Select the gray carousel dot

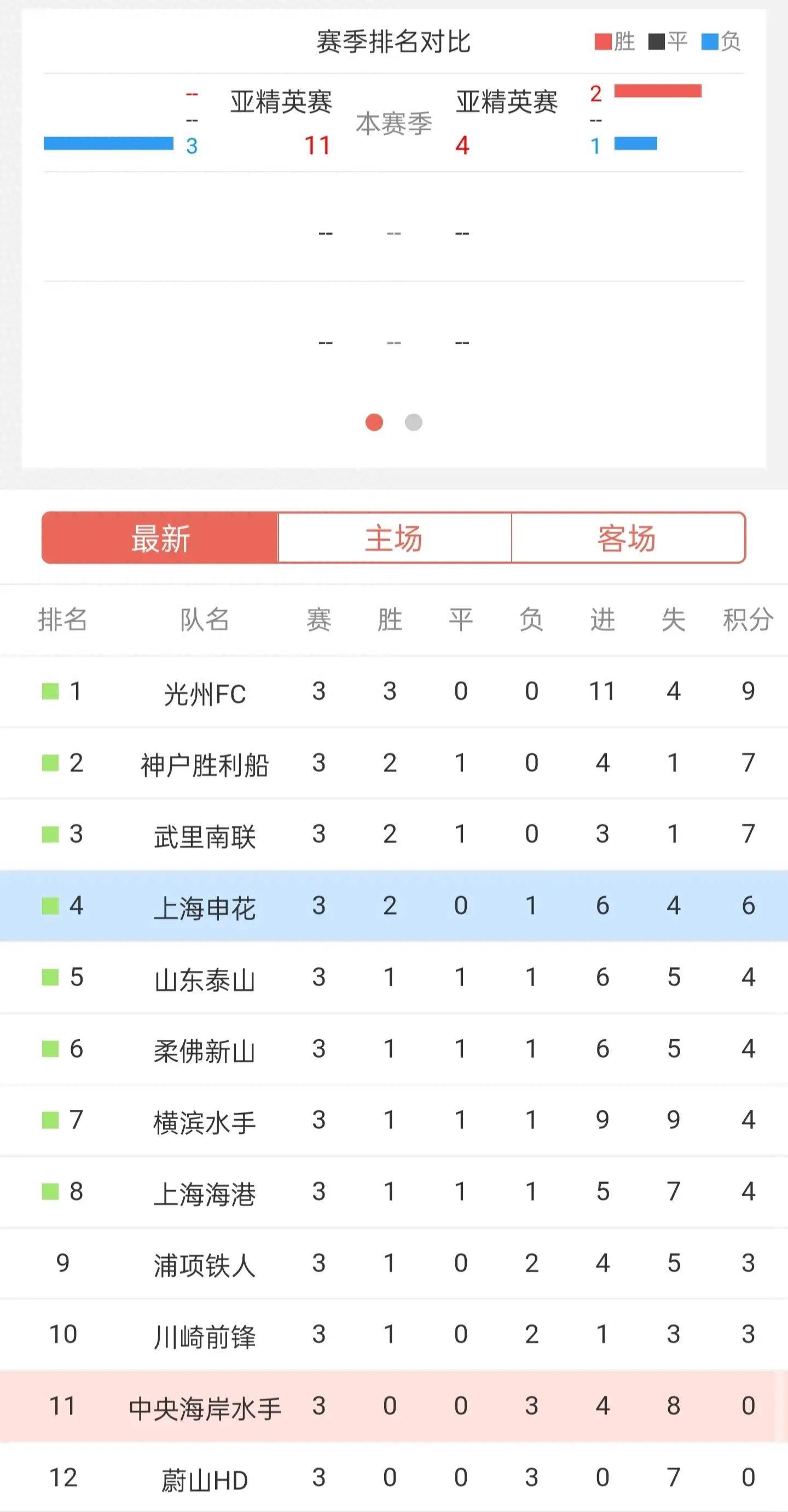[414, 421]
